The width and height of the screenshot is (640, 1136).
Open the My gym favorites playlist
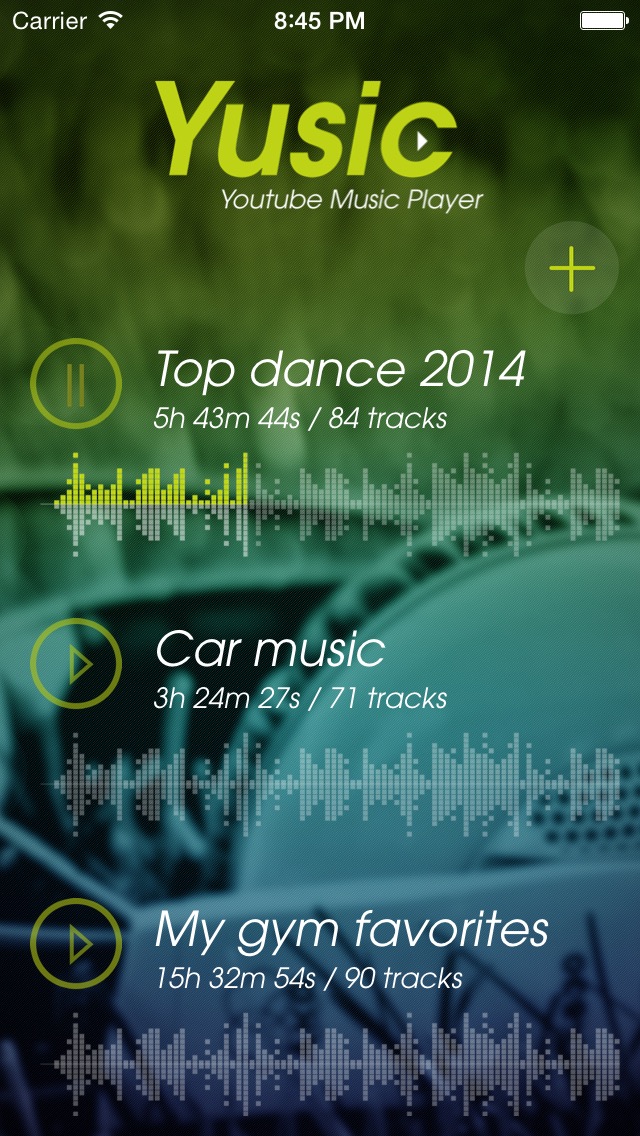(352, 931)
